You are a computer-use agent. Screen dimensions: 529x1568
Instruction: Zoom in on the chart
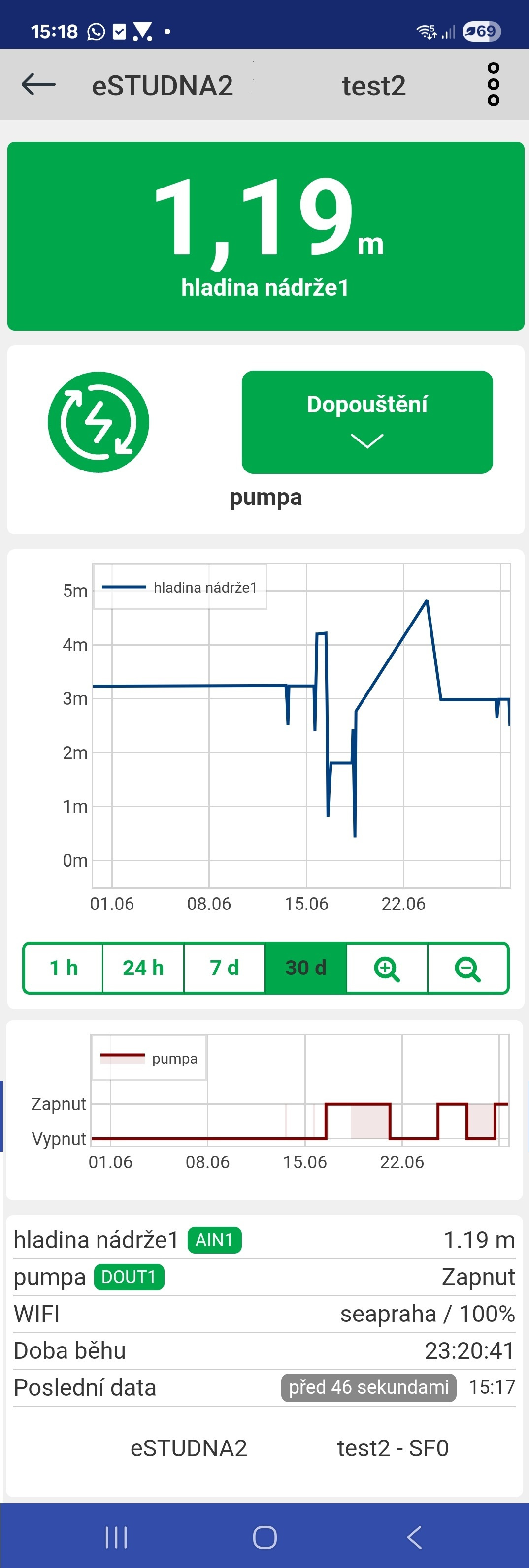pyautogui.click(x=387, y=968)
